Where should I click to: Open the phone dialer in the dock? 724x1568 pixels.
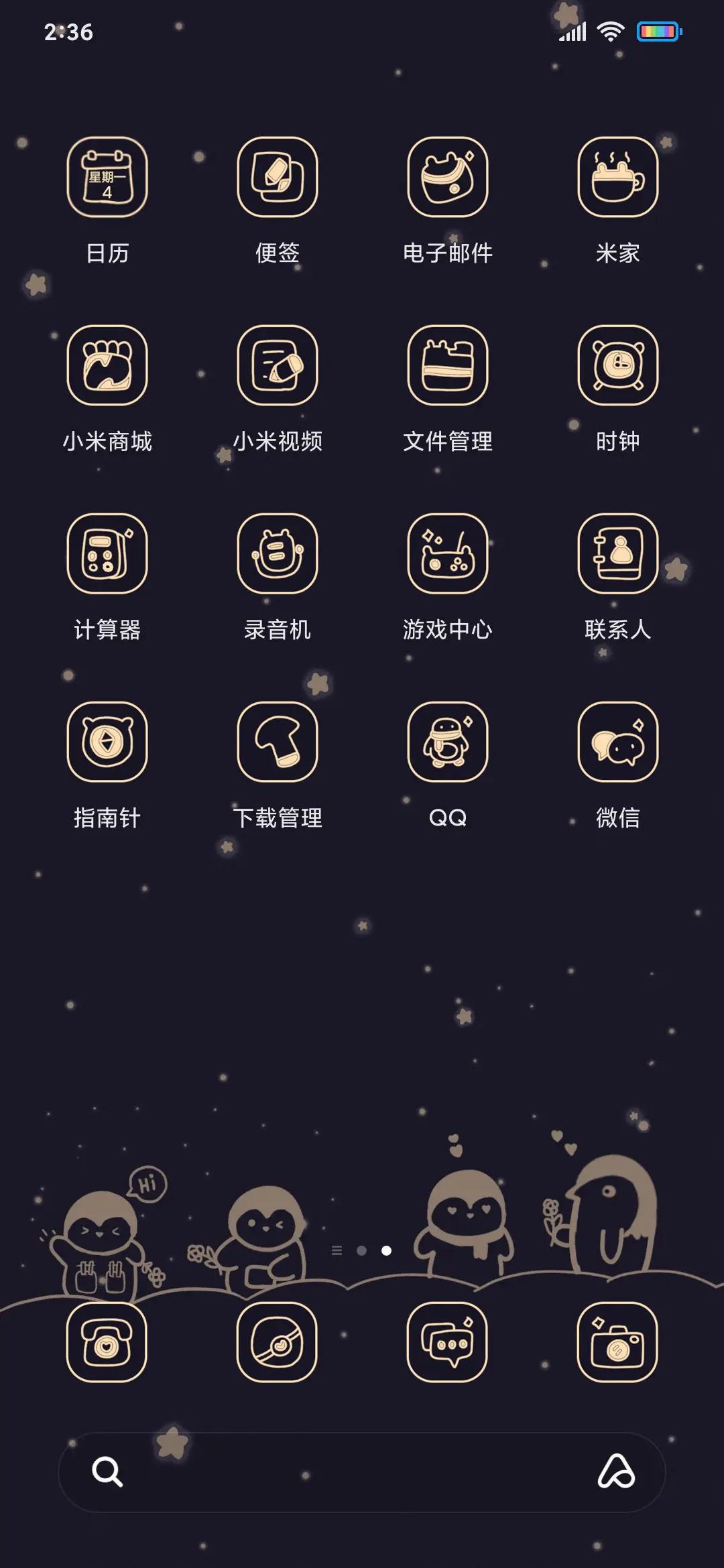pos(107,1345)
